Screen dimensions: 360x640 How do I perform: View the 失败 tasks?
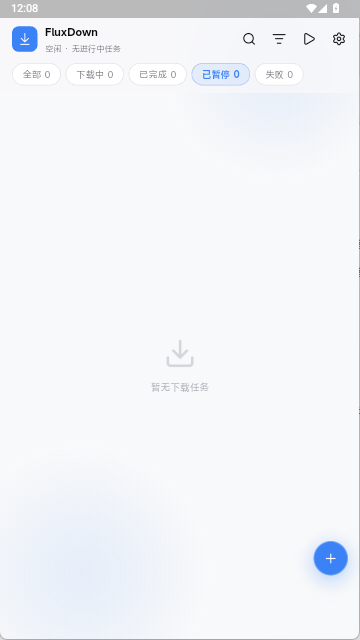click(279, 74)
